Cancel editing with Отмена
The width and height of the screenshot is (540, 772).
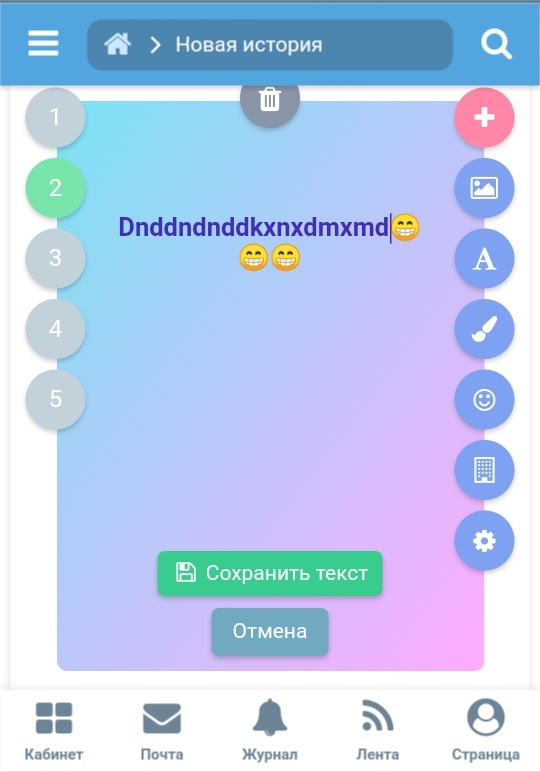pos(270,632)
